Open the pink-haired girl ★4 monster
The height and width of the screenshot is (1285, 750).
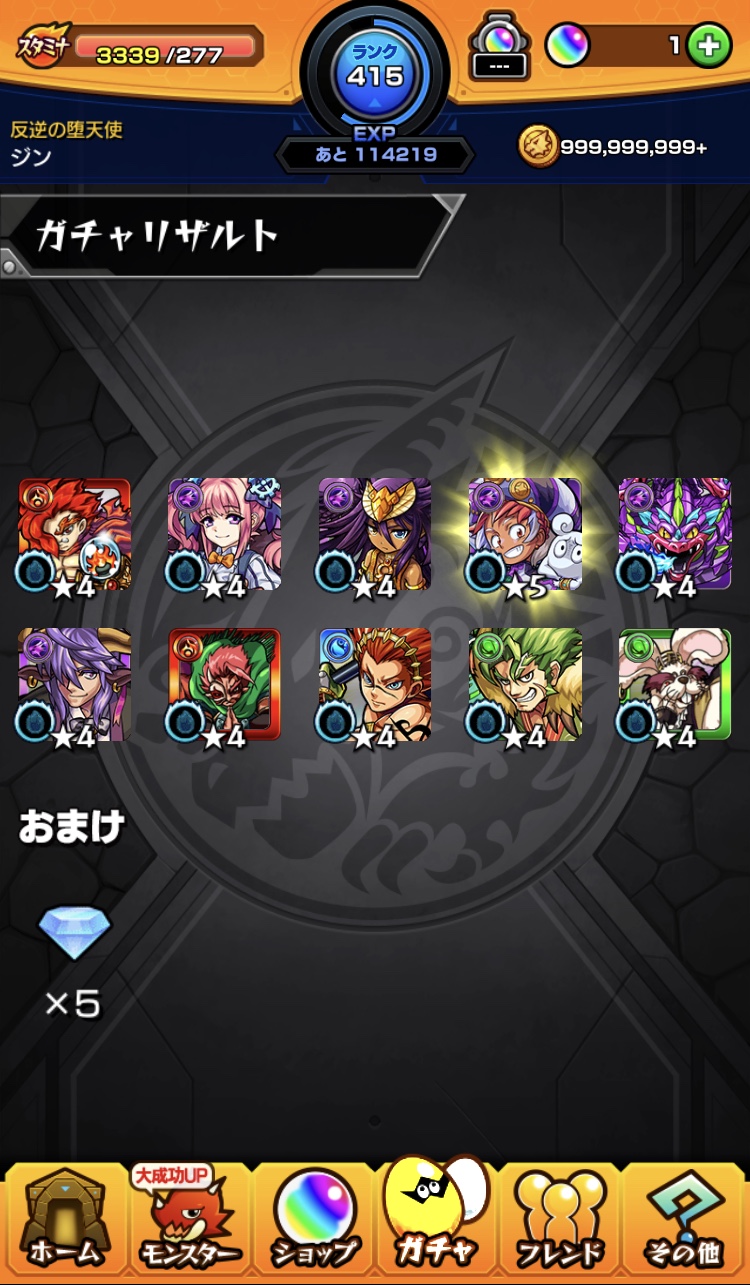tap(225, 534)
